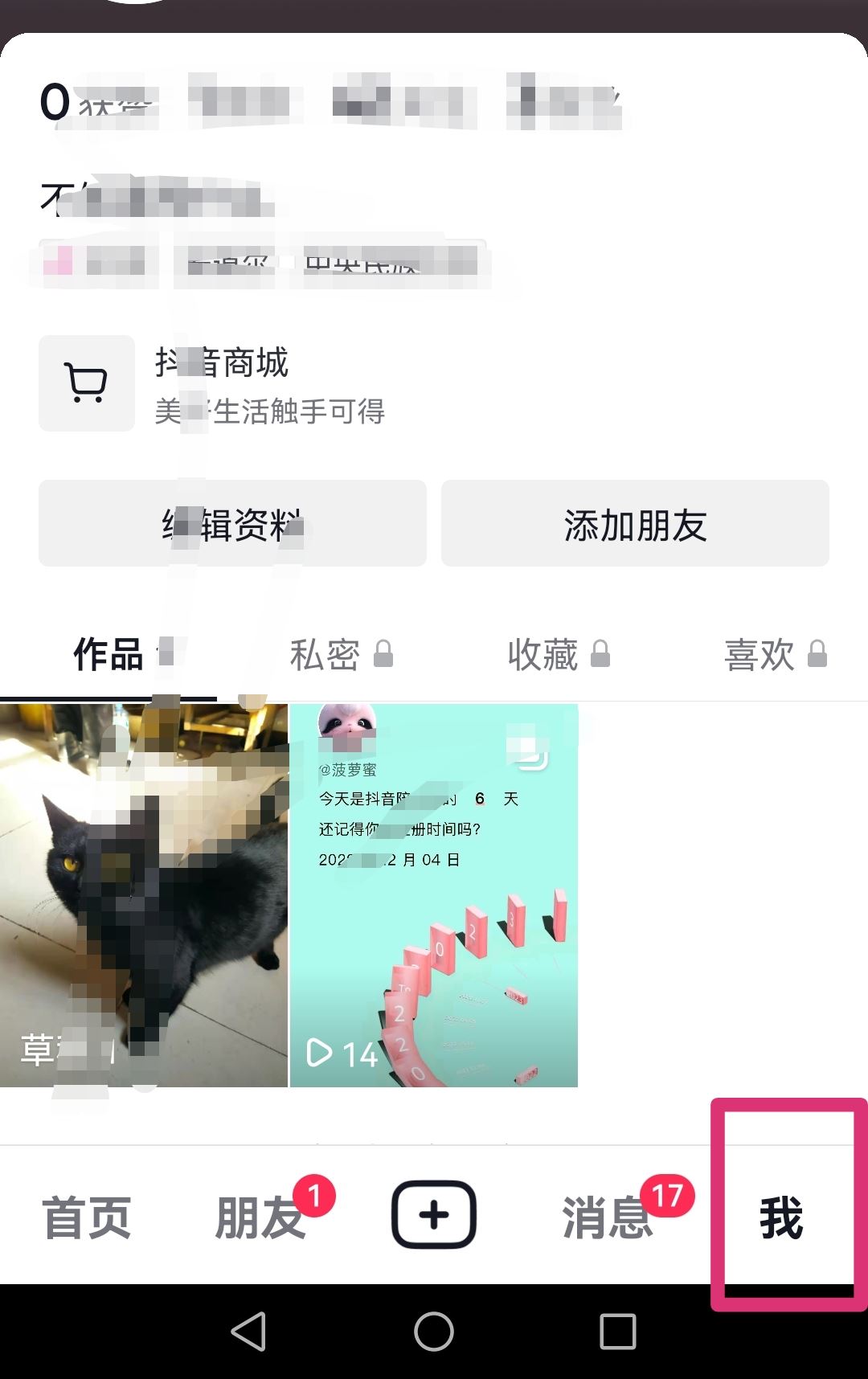Click the 添加朋友 button
The height and width of the screenshot is (1379, 868).
(635, 523)
